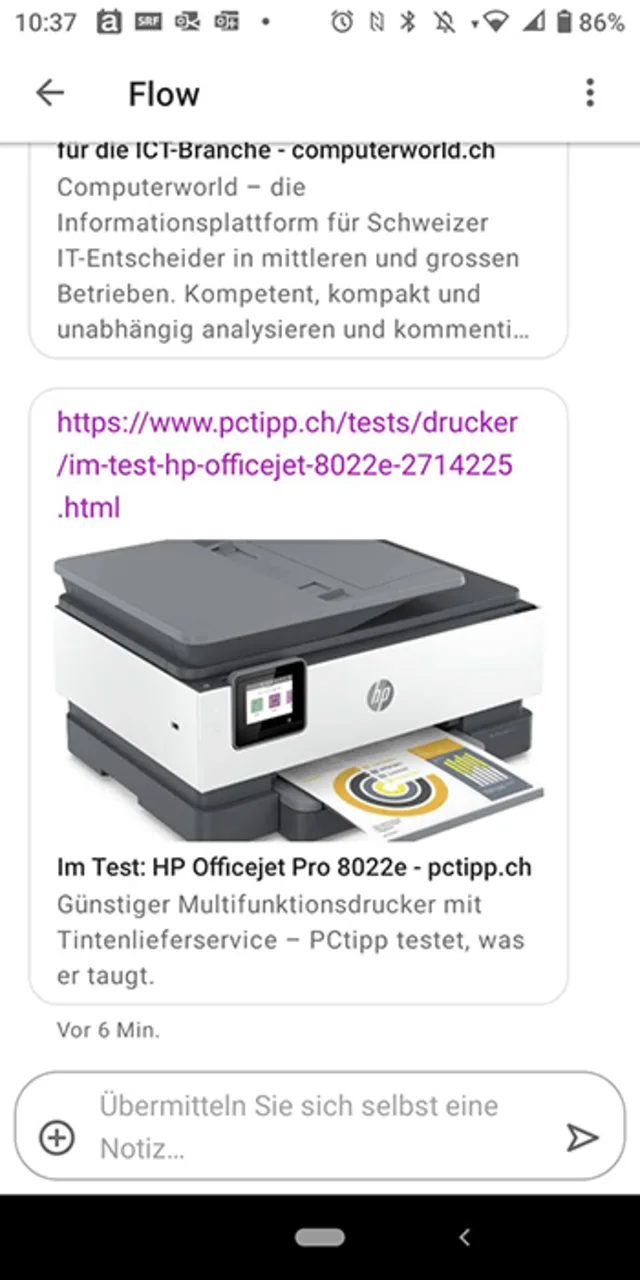Open the three-dot overflow menu
Screen dimensions: 640x1280
tap(590, 93)
